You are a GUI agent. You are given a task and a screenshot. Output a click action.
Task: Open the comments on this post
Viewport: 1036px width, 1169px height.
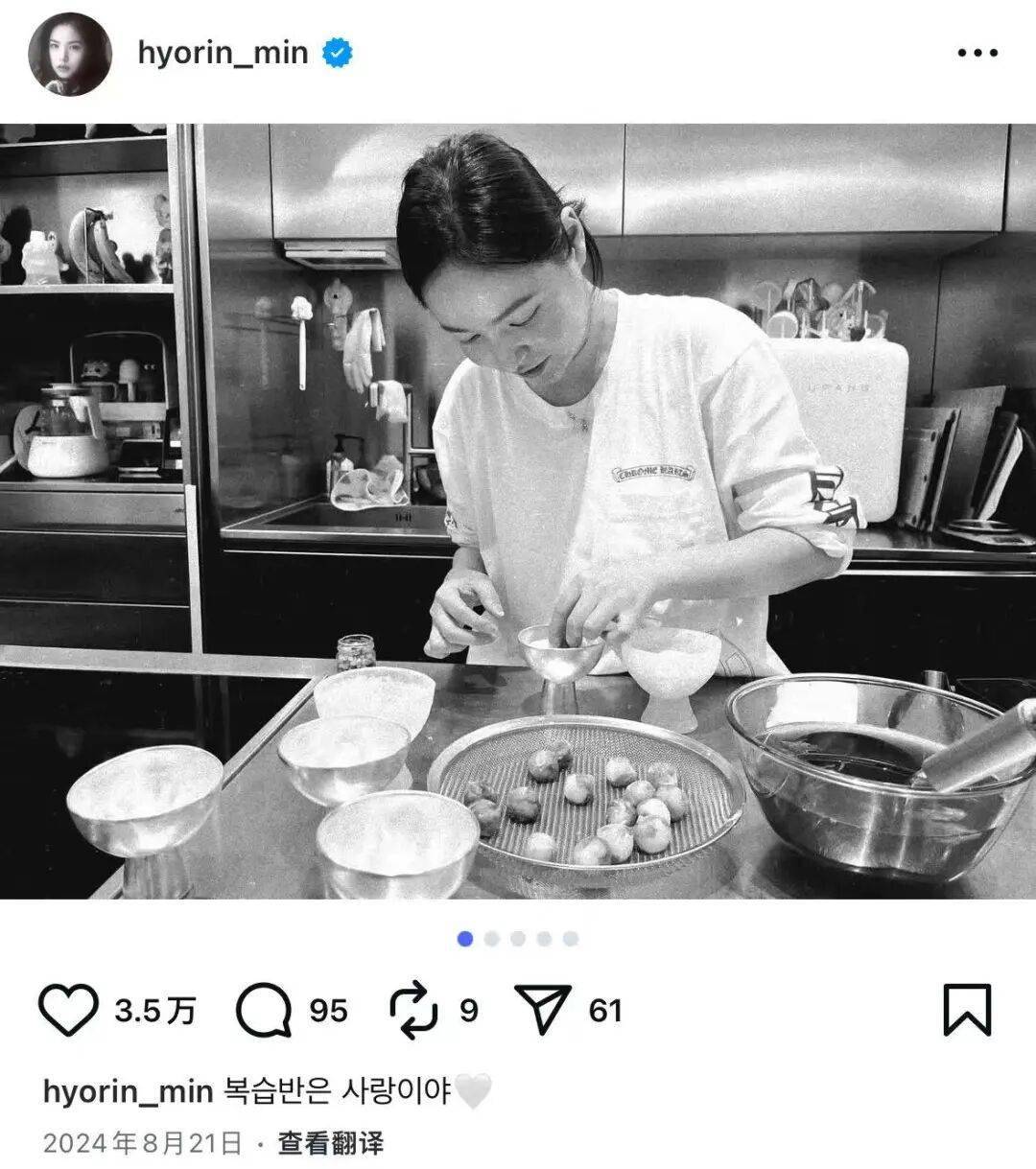264,1010
